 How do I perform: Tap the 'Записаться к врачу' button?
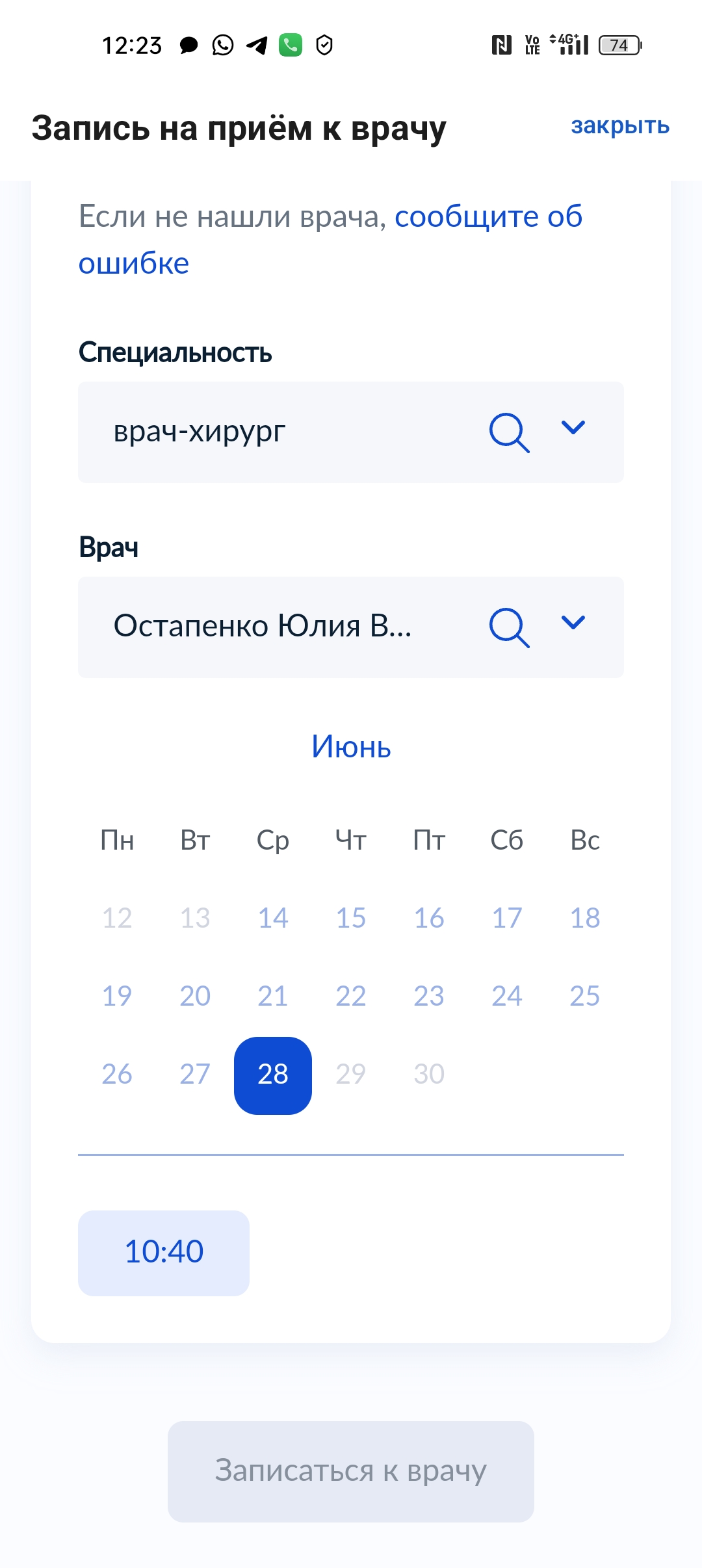pyautogui.click(x=351, y=1471)
